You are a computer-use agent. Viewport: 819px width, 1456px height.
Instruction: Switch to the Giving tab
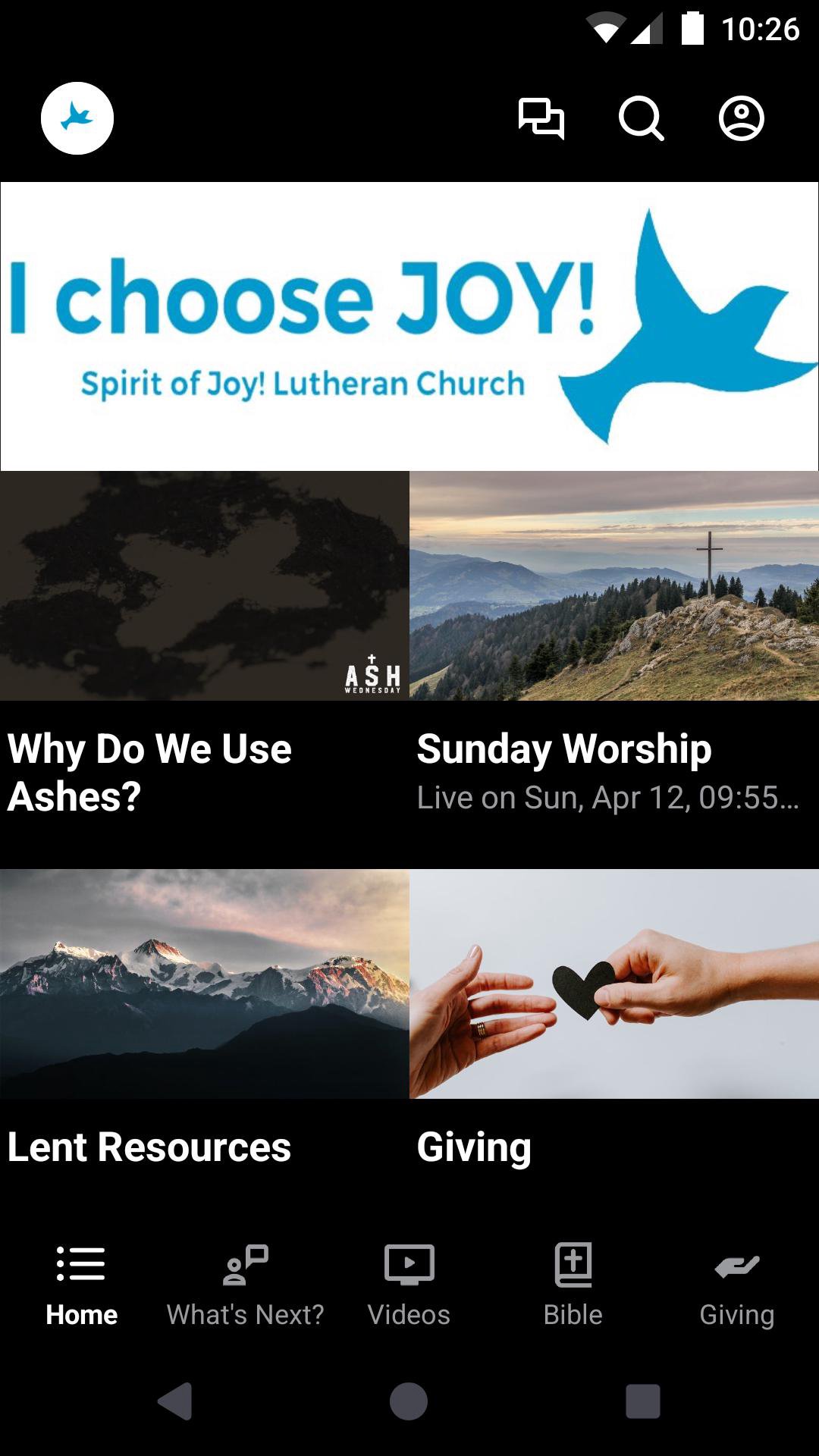point(737,1283)
